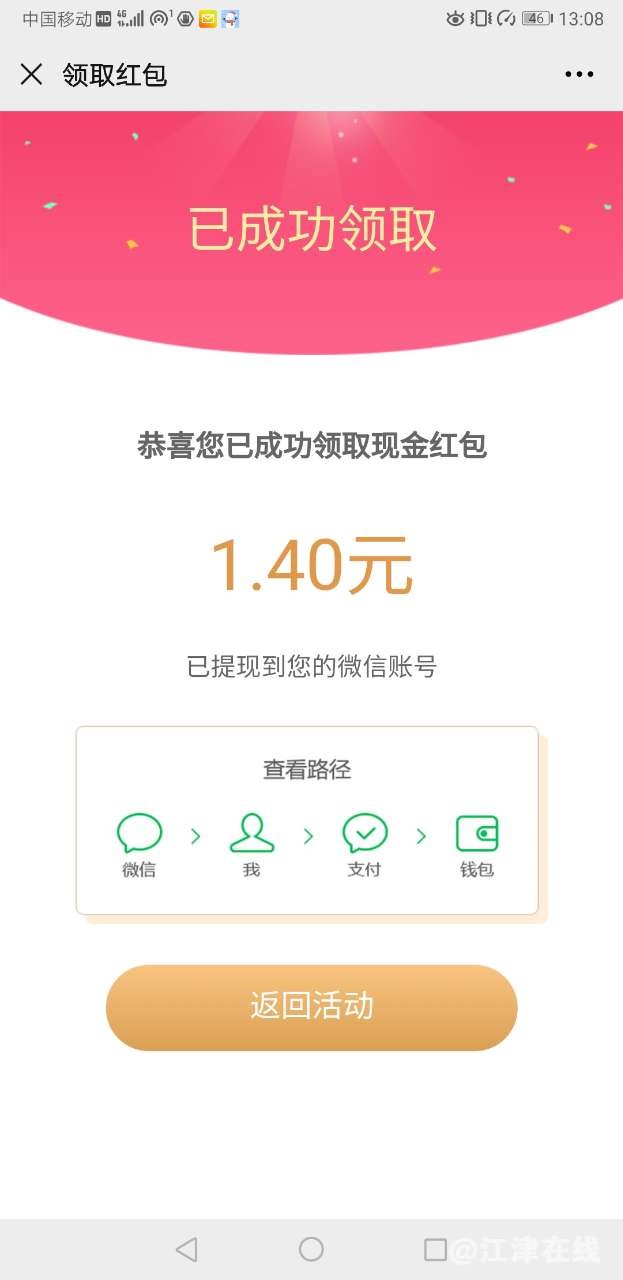Close the 领取红包 page
623x1280 pixels.
pos(32,75)
